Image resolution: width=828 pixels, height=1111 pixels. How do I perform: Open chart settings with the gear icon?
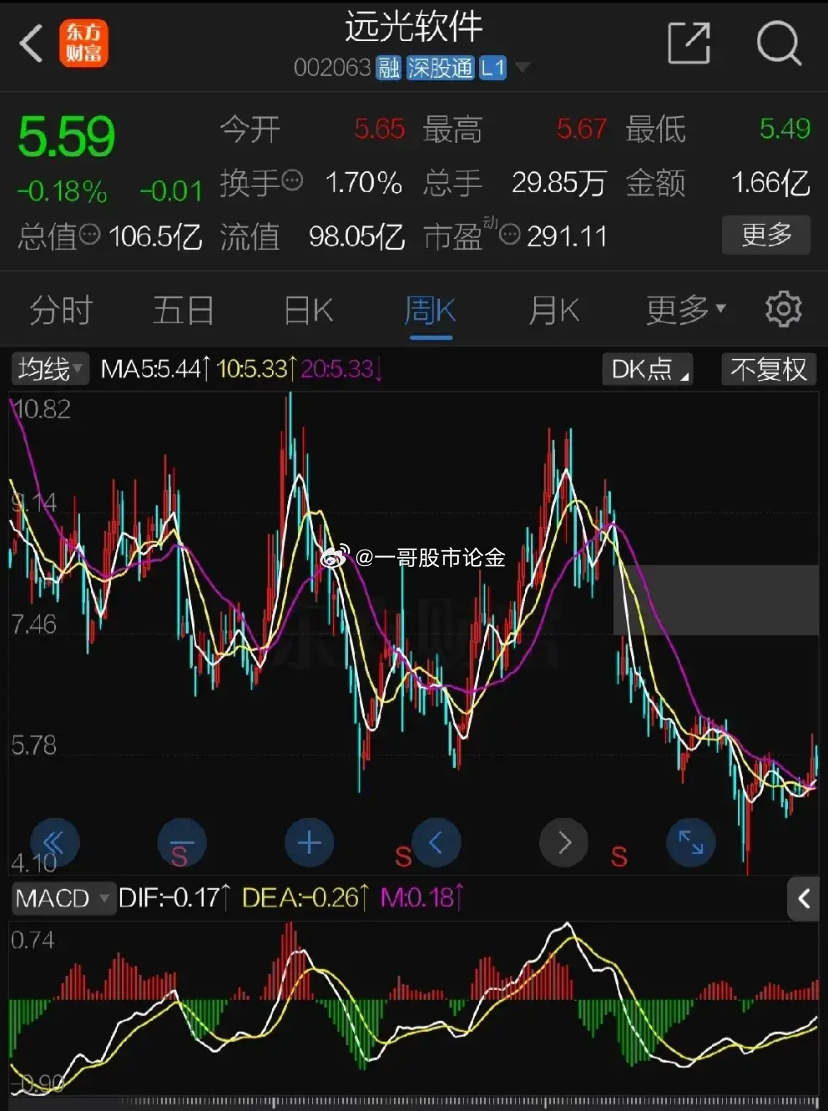pyautogui.click(x=785, y=310)
